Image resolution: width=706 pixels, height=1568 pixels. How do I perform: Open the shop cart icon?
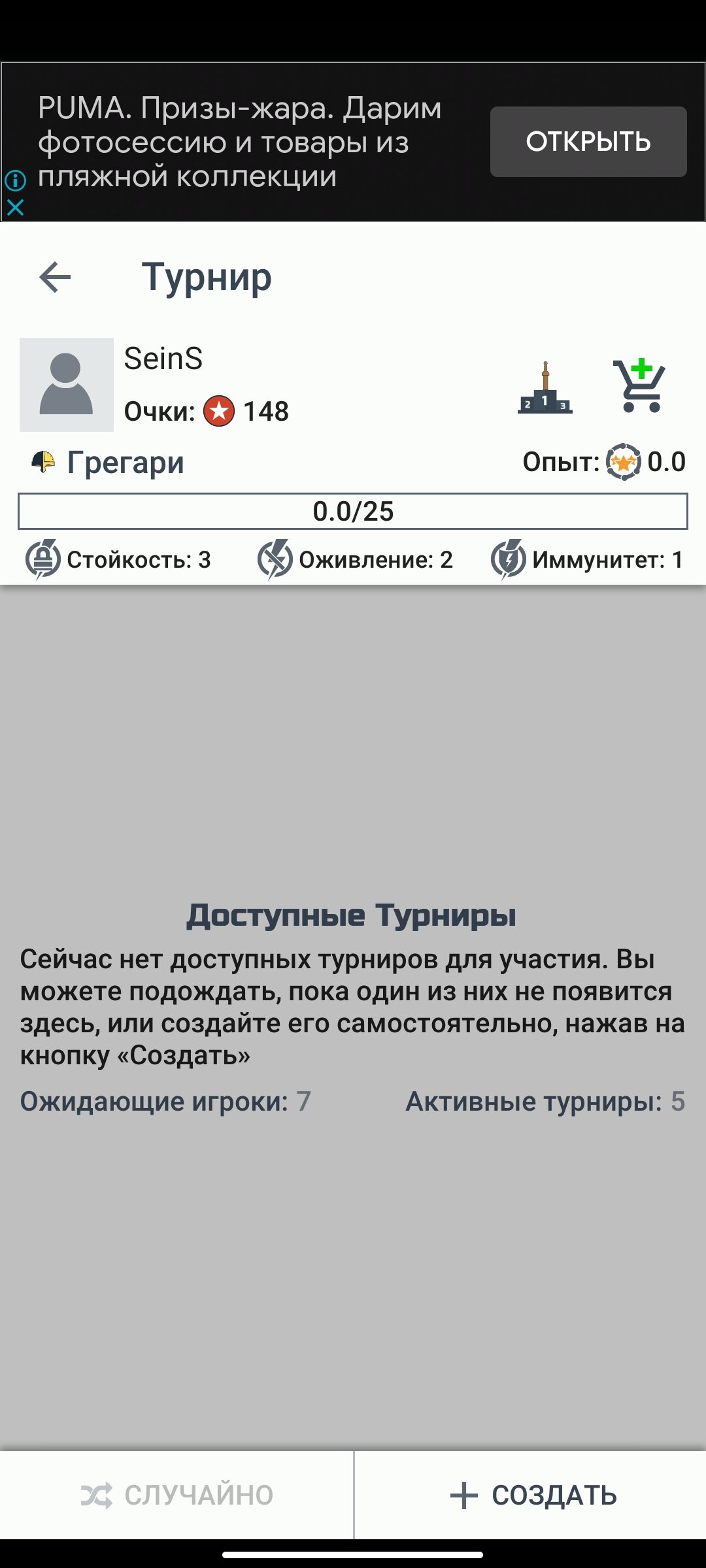coord(639,385)
